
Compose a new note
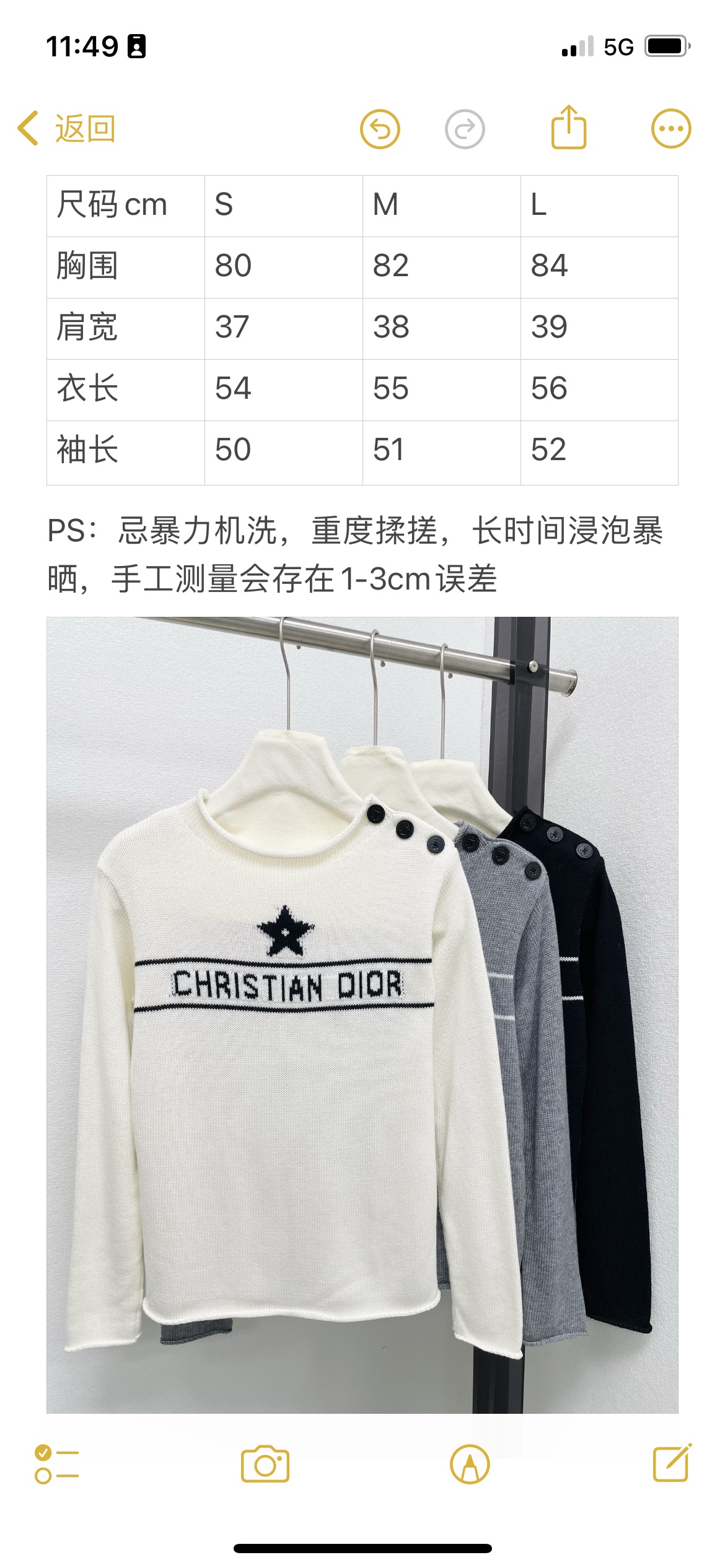(x=673, y=1462)
